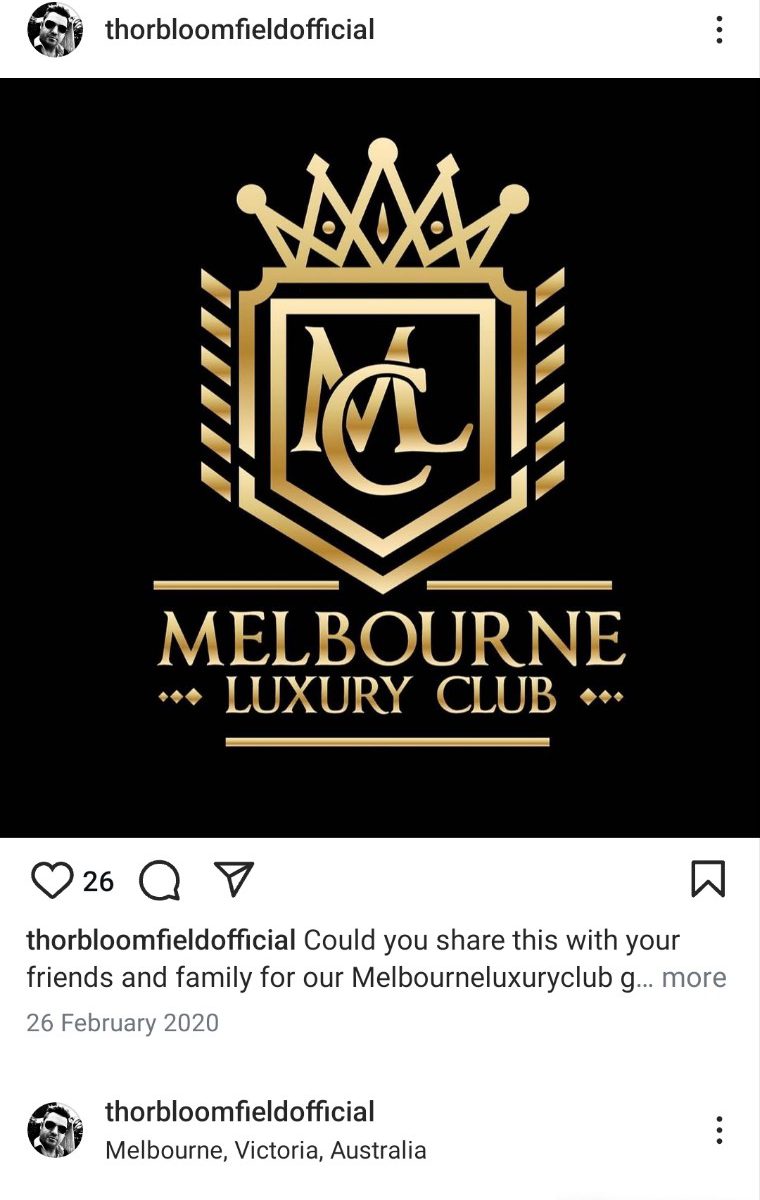Like the Melbourne Luxury Club post
This screenshot has height=1200, width=760.
click(52, 880)
